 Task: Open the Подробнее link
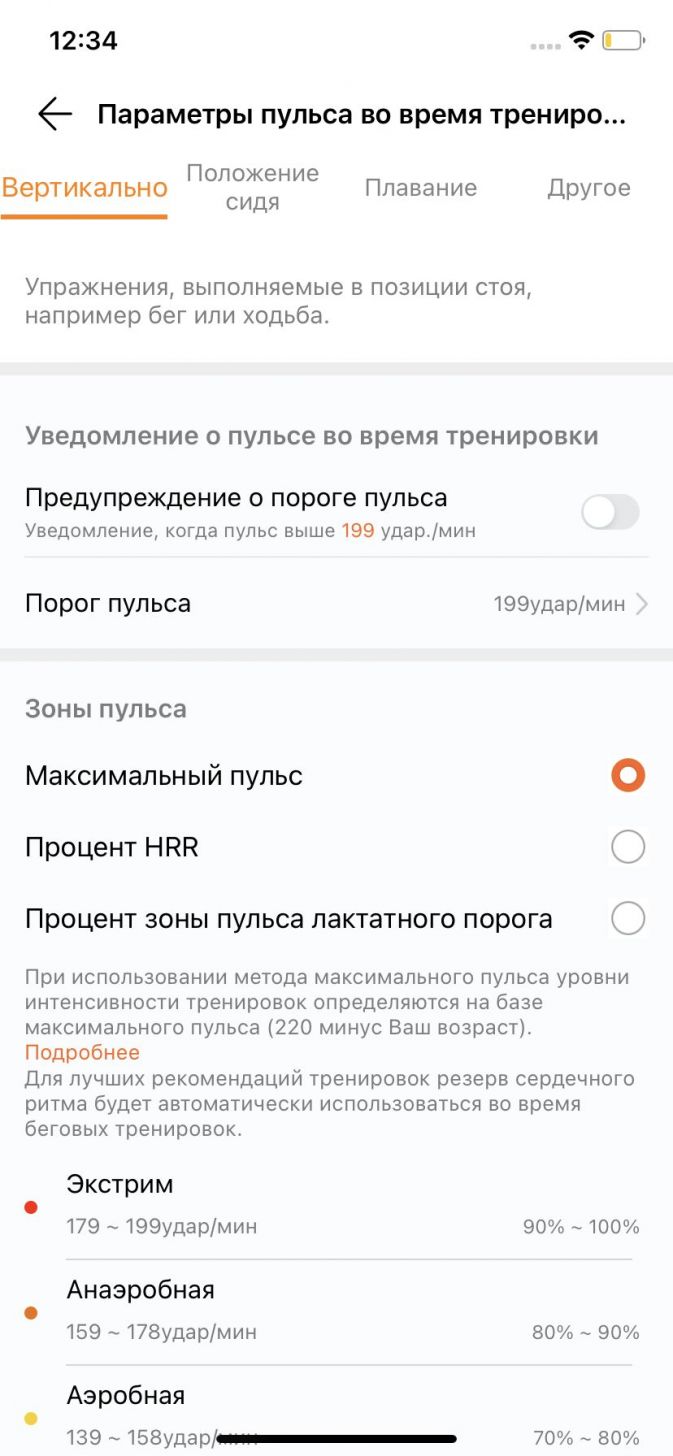click(x=82, y=1052)
